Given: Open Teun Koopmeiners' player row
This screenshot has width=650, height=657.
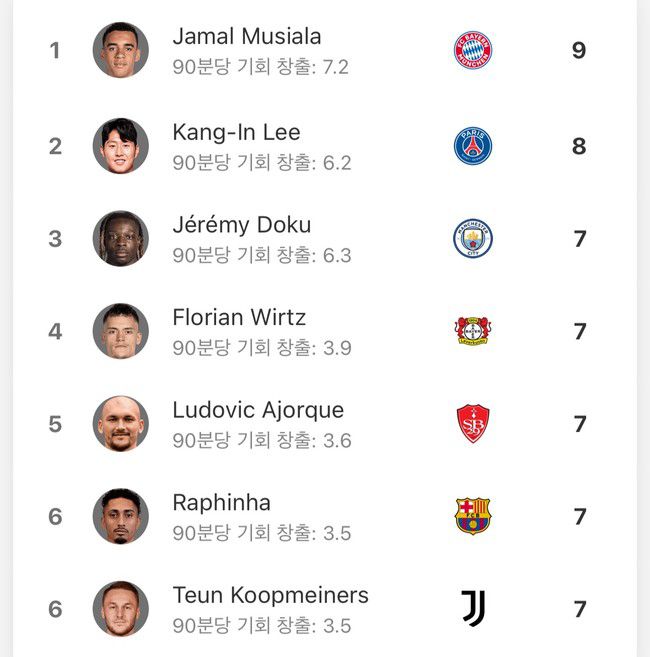Looking at the screenshot, I should pos(270,596).
